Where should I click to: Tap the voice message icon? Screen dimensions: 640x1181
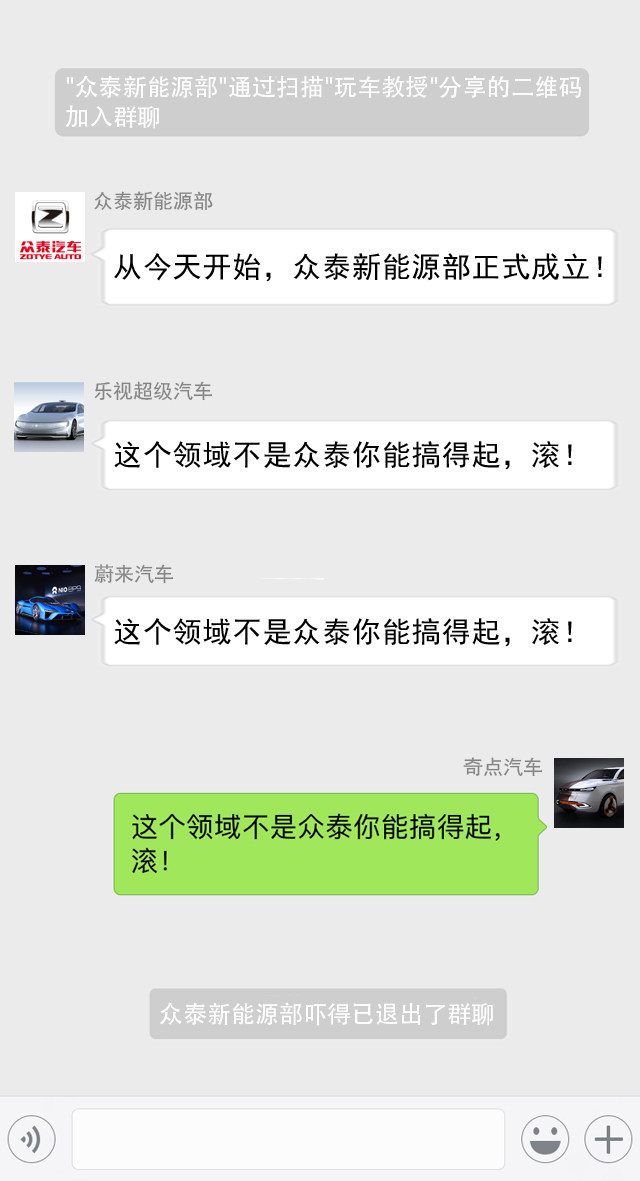click(x=31, y=1139)
